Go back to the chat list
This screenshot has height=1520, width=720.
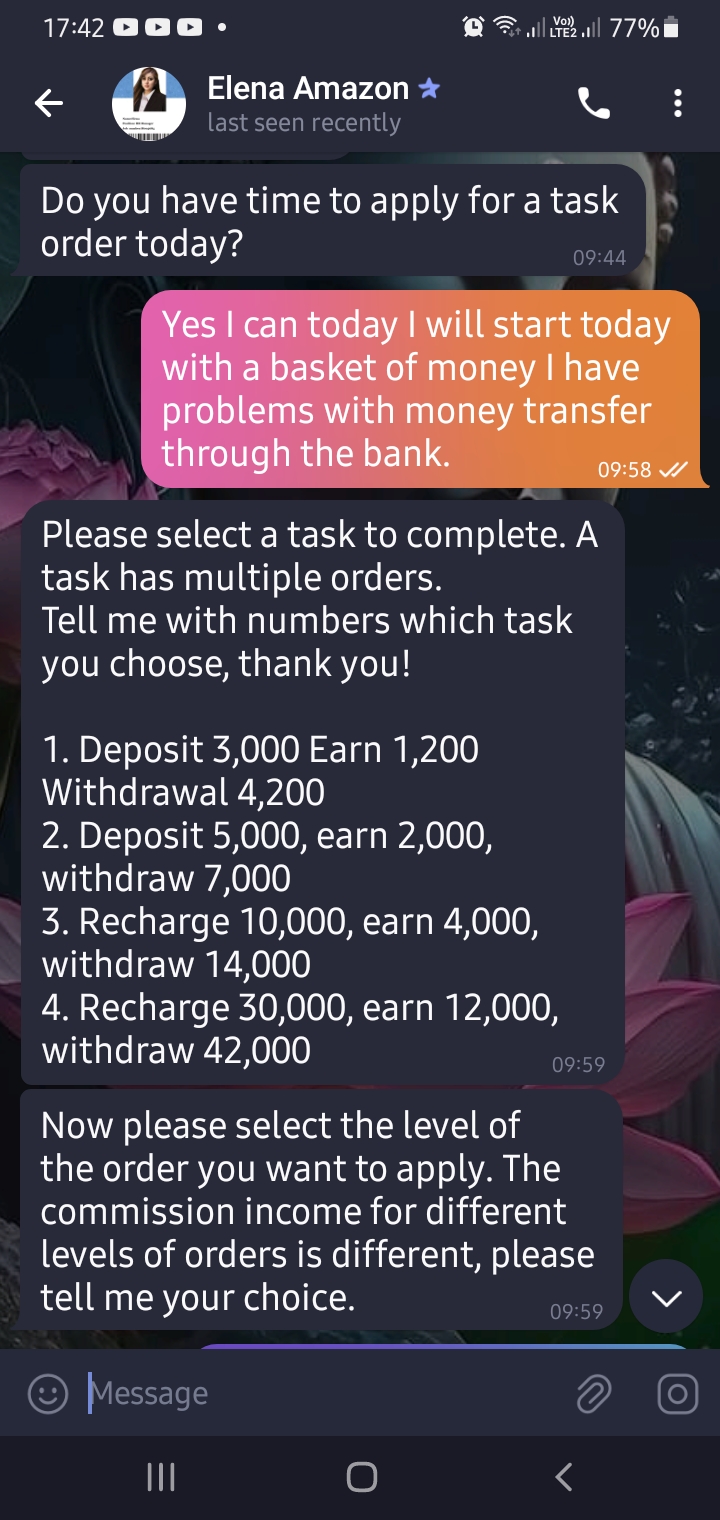(49, 103)
